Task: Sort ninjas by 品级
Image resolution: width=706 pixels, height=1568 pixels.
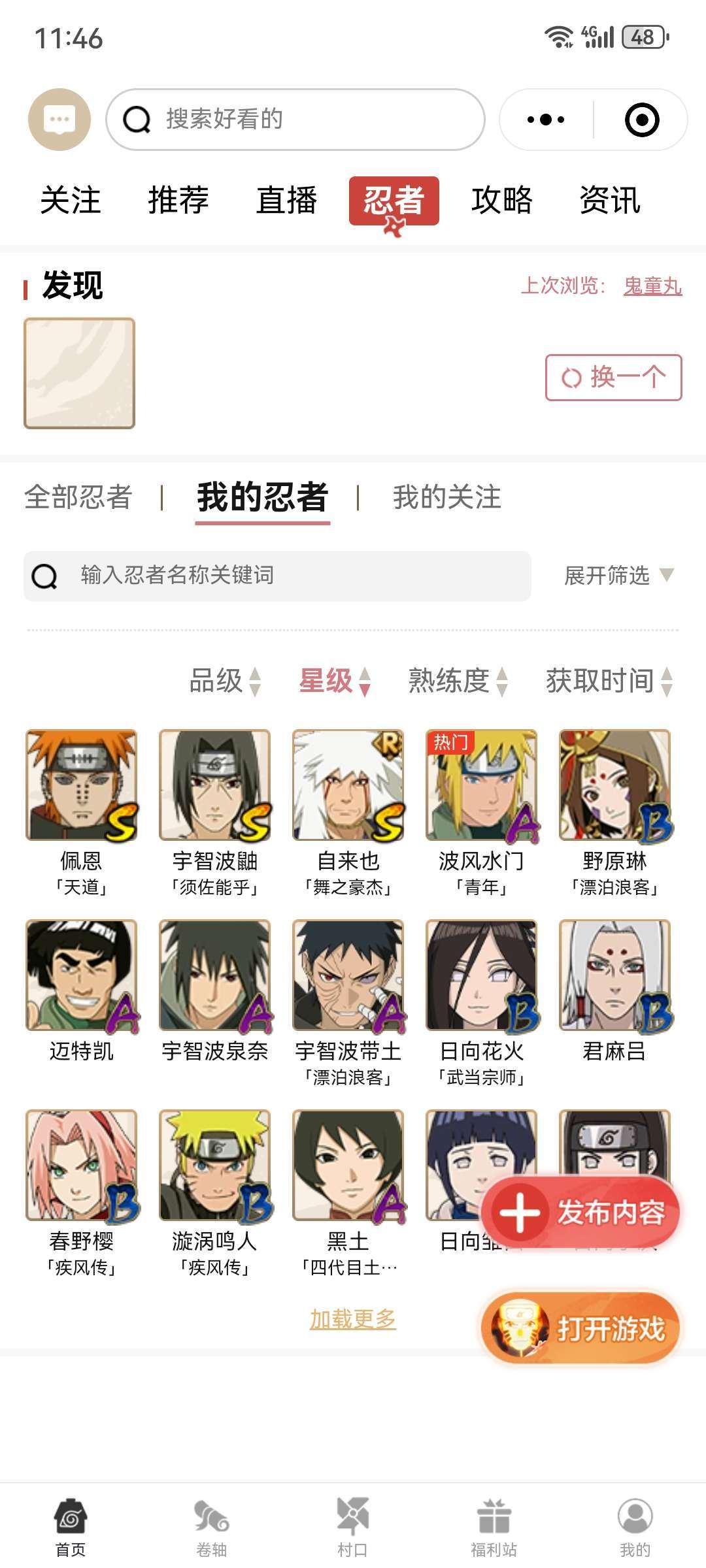Action: (224, 681)
